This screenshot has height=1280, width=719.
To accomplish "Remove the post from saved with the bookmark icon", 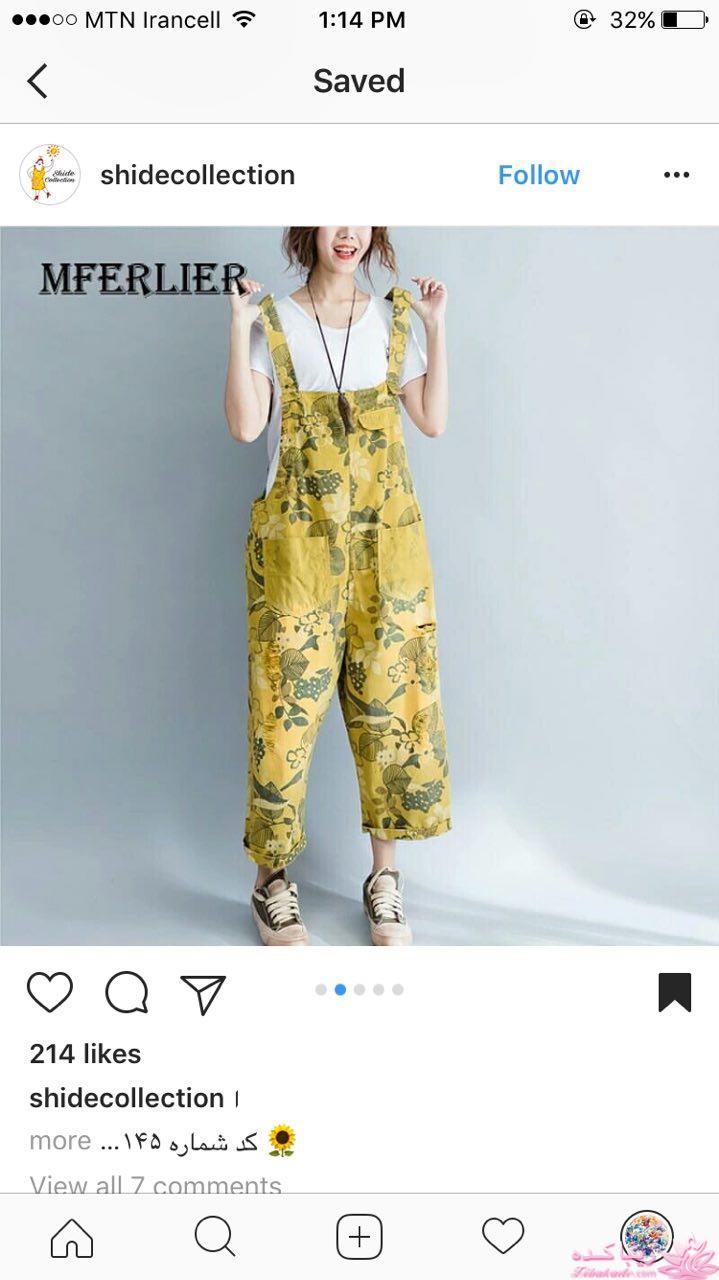I will pos(675,992).
